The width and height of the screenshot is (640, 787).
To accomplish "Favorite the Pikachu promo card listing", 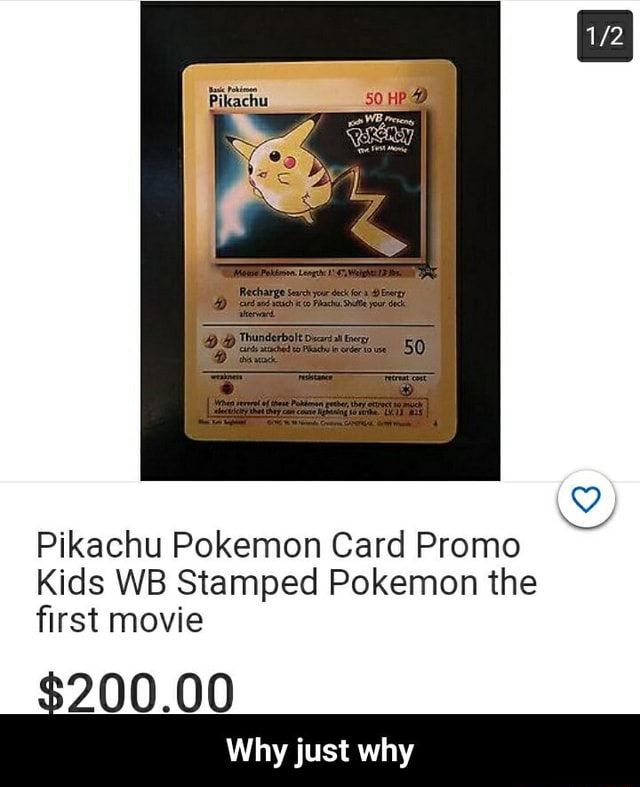I will [x=586, y=499].
